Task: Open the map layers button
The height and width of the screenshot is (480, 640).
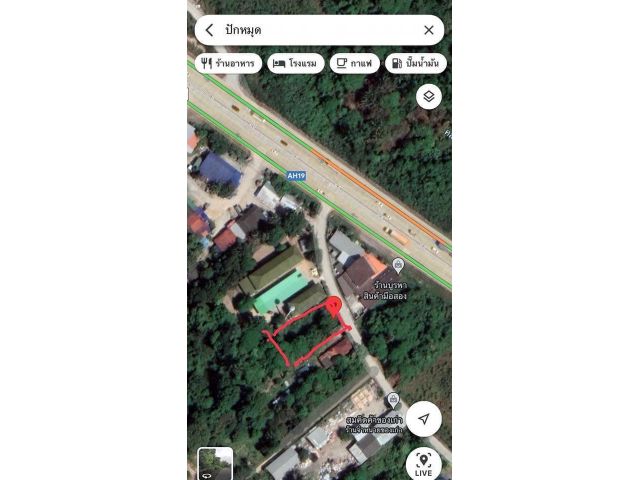Action: click(429, 96)
